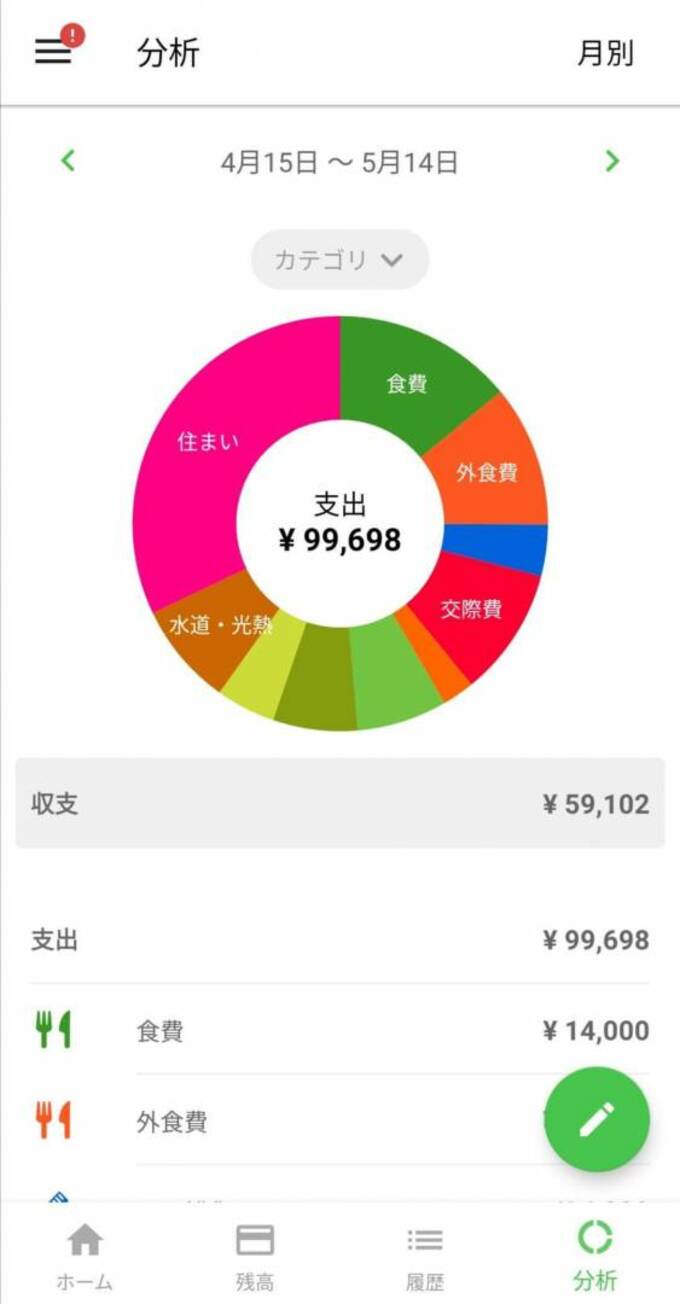Add a new entry with pencil button
This screenshot has width=680, height=1304.
pyautogui.click(x=597, y=1119)
